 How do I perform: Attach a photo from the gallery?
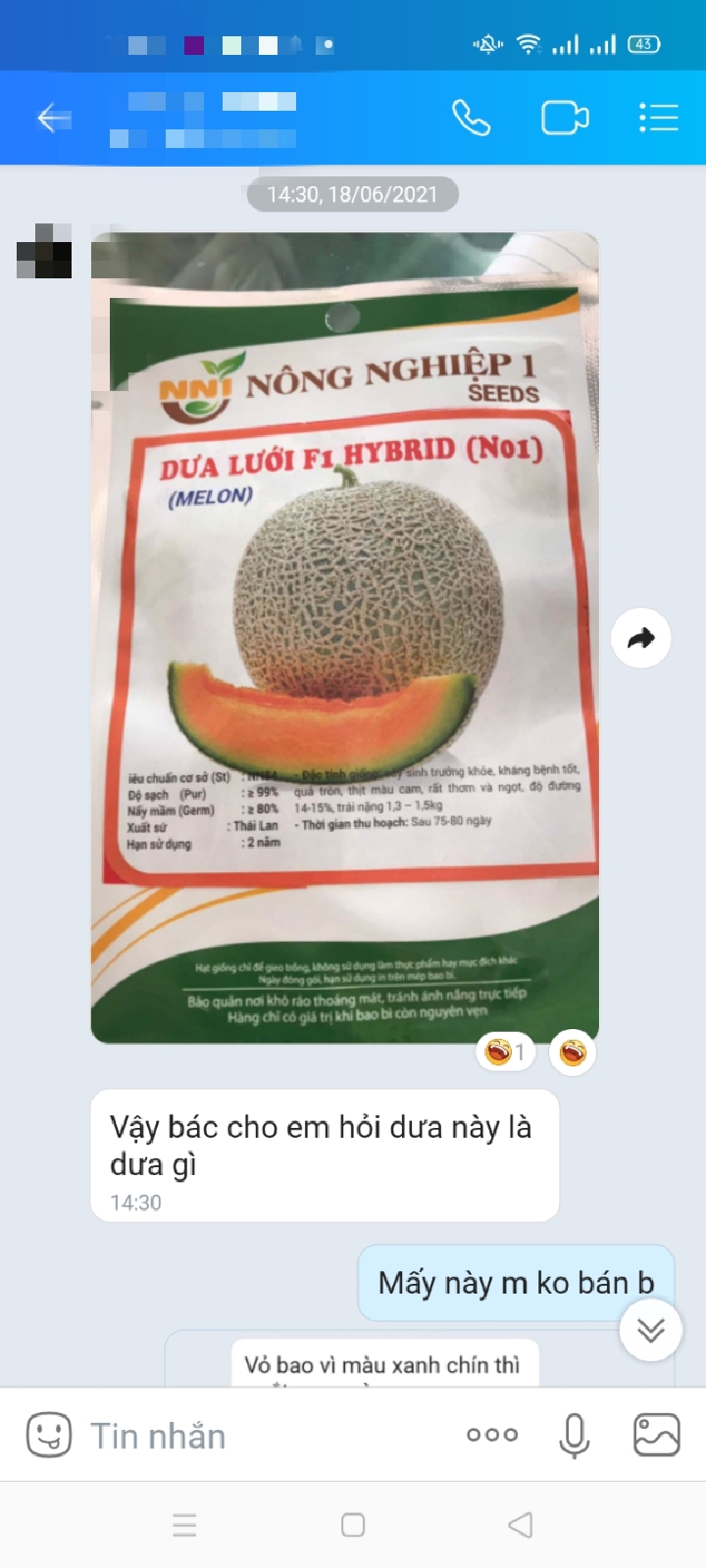tap(657, 1436)
